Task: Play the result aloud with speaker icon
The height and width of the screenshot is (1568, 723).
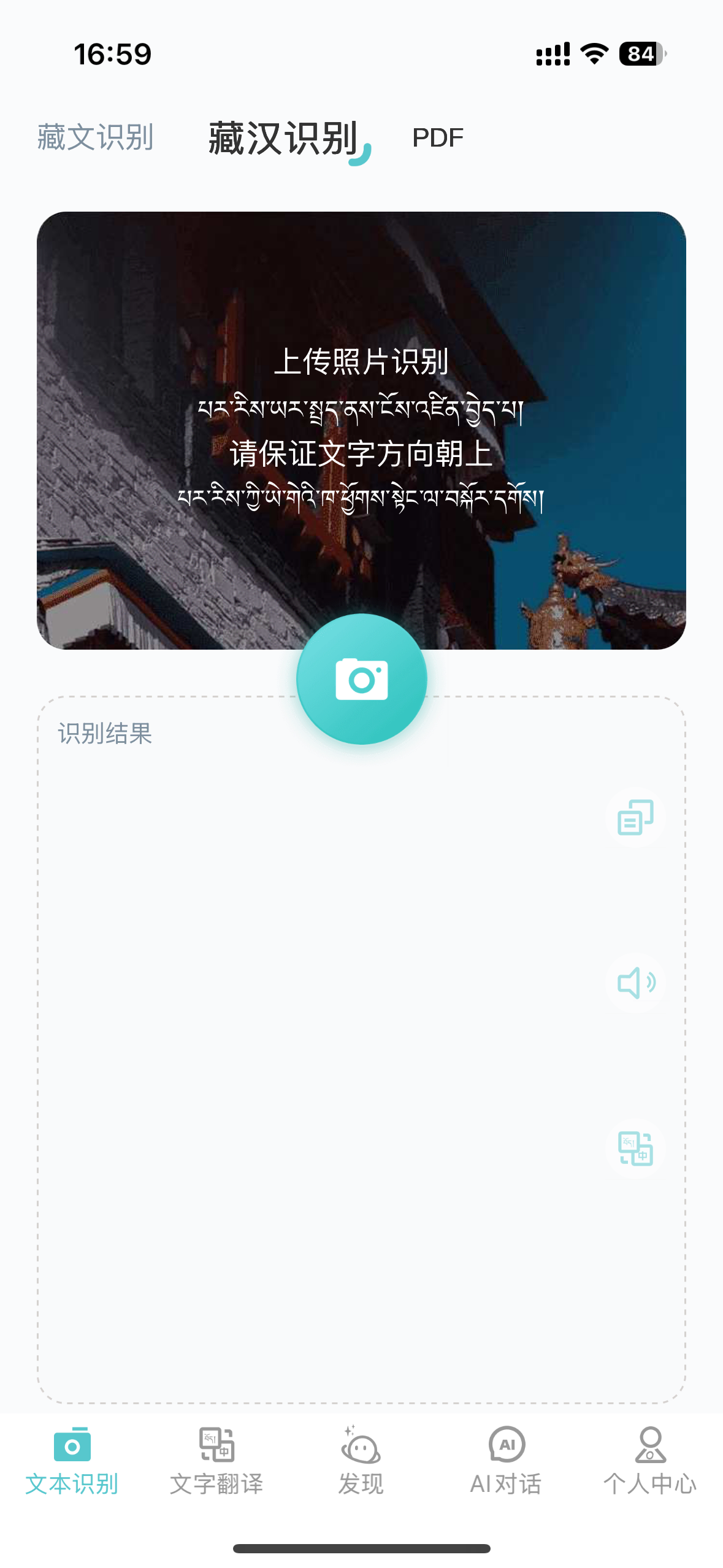Action: pos(635,983)
